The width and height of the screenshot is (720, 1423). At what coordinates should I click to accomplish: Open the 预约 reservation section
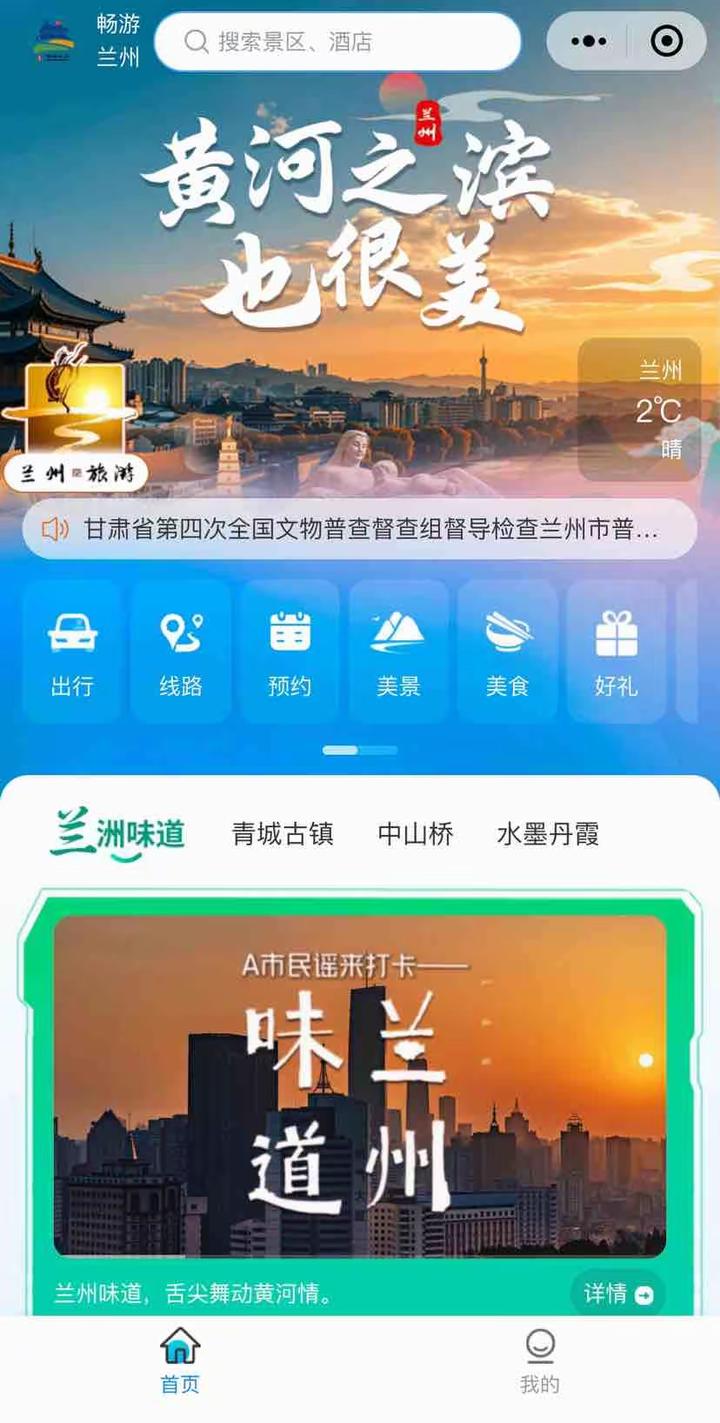point(290,652)
